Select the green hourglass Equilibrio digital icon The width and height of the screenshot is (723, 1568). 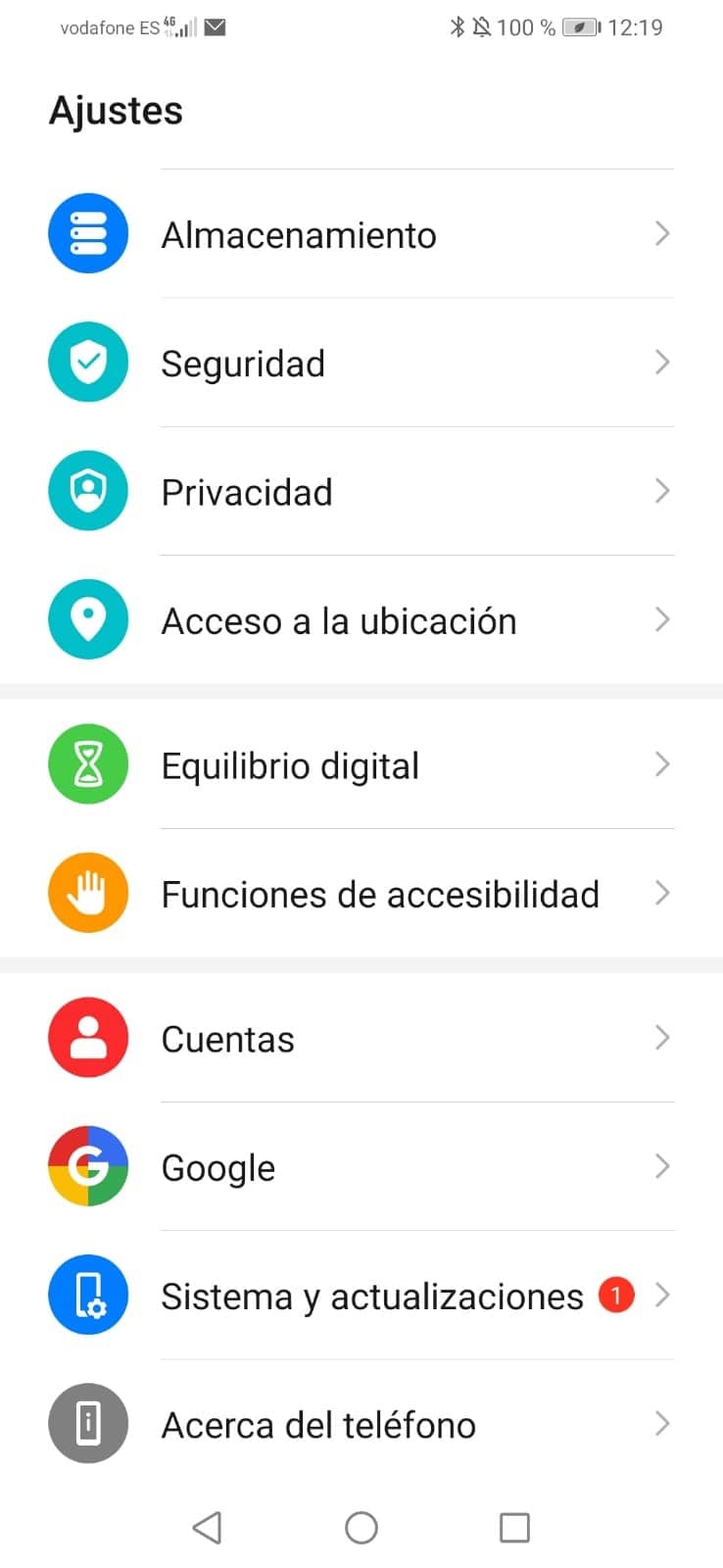[x=88, y=764]
